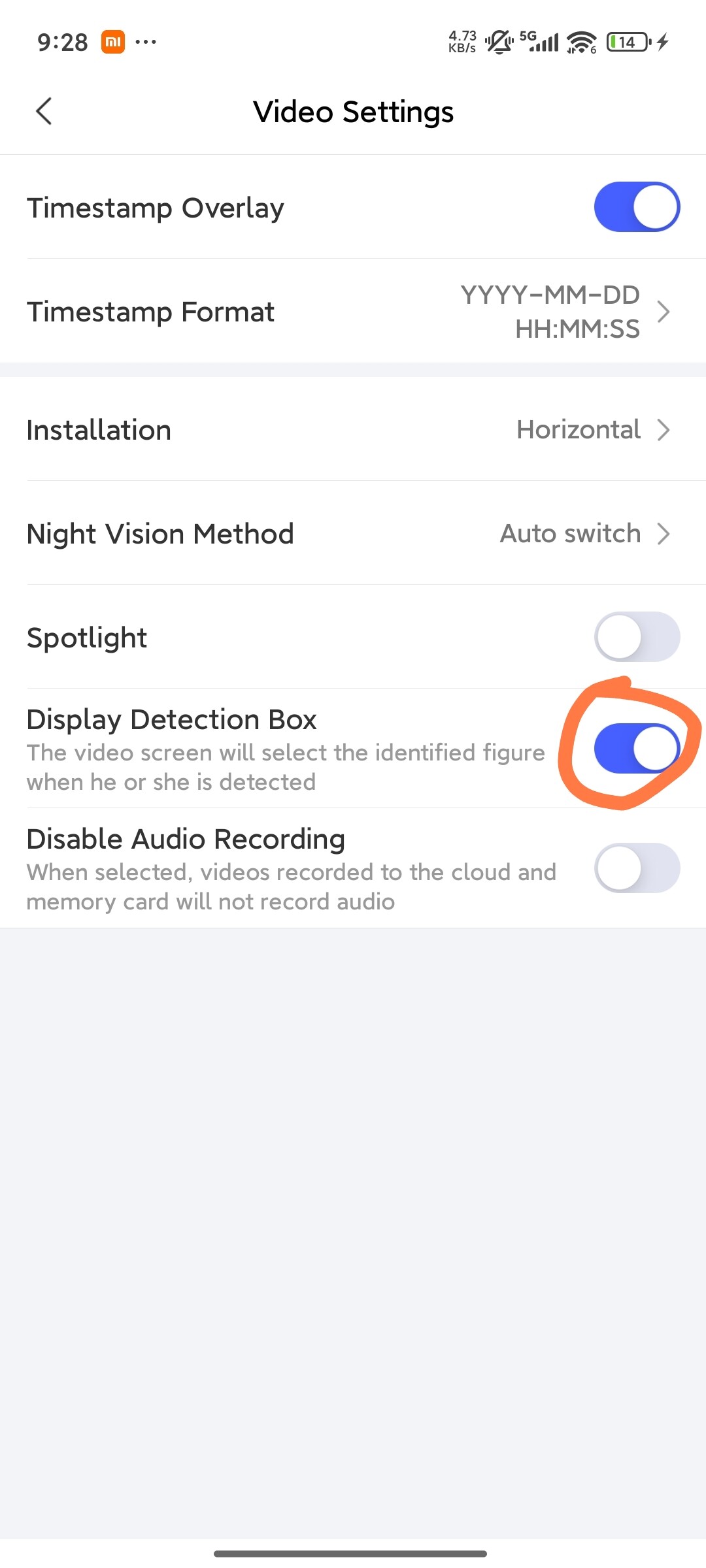Image resolution: width=706 pixels, height=1568 pixels.
Task: Open Timestamp Format options
Action: click(x=353, y=312)
